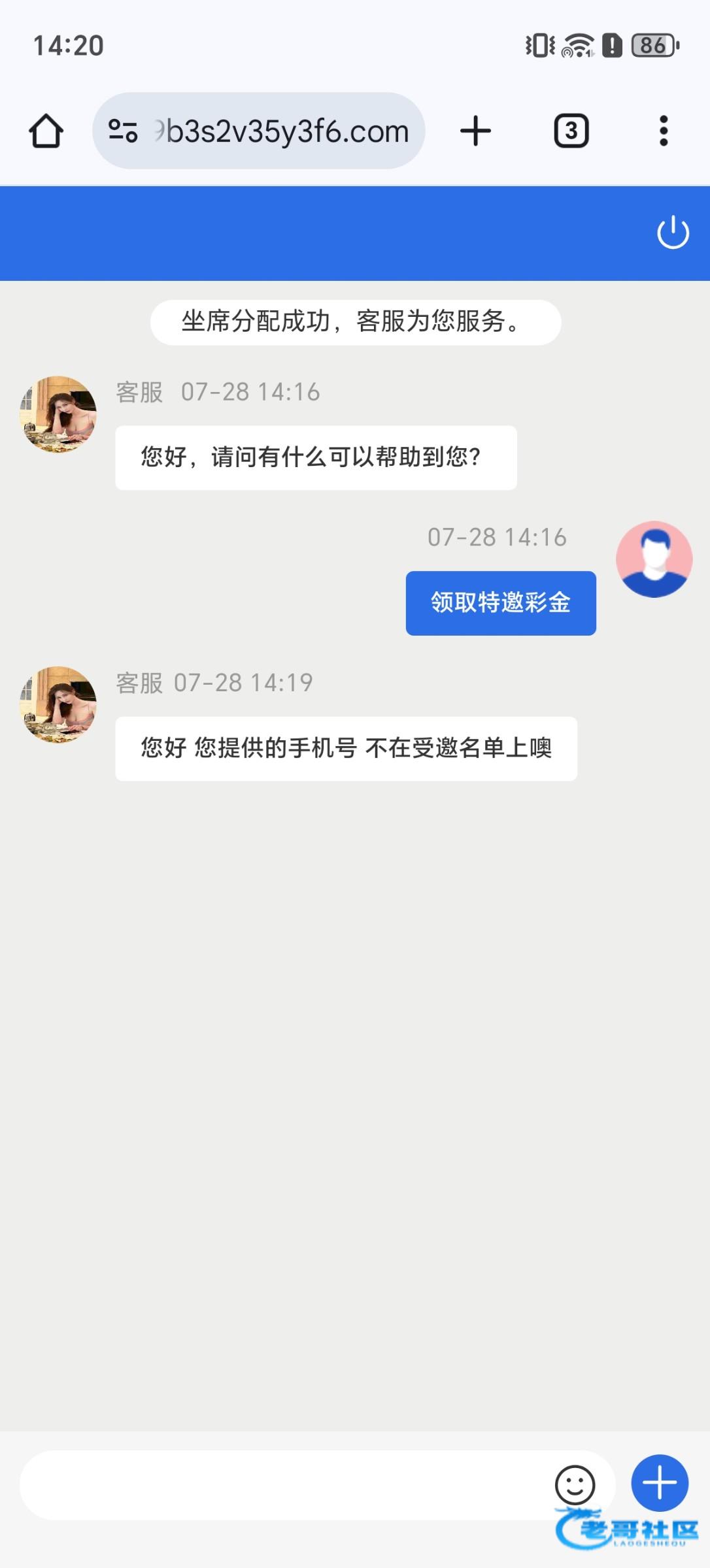710x1568 pixels.
Task: Focus the chat message input field
Action: coord(281,1485)
